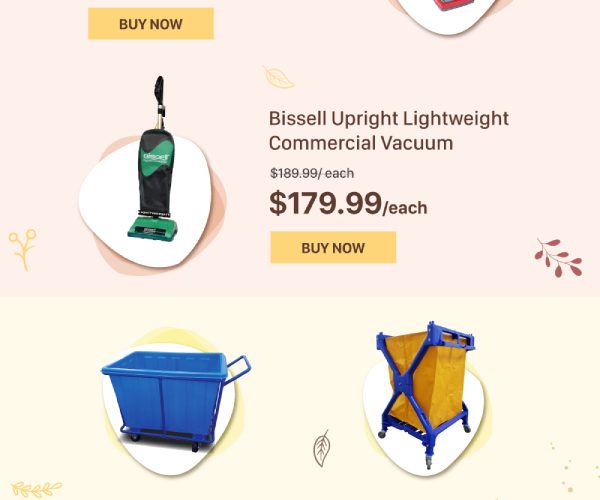Tap BUY NOW under the Bissell vacuum price
Image resolution: width=600 pixels, height=500 pixels.
333,247
